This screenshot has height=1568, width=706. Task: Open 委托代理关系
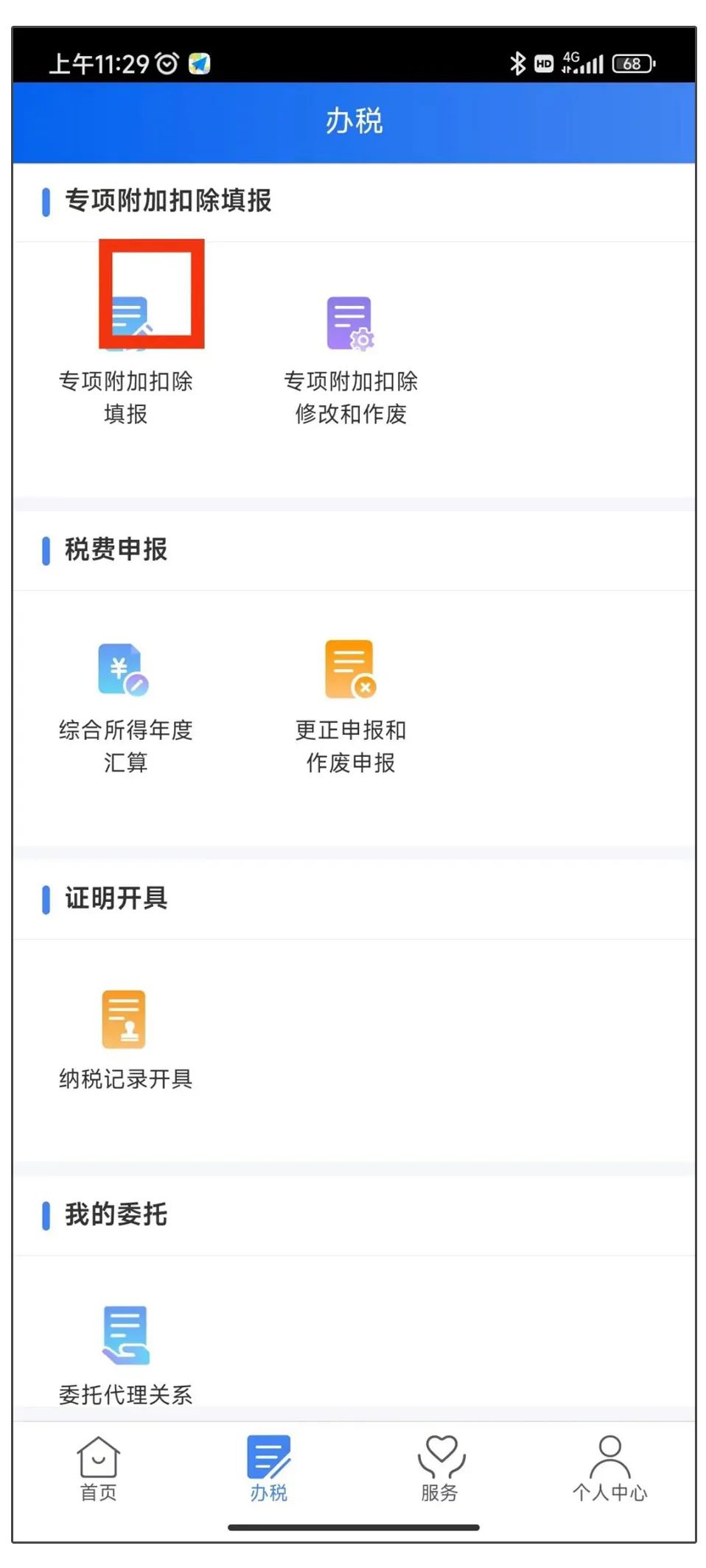[126, 1356]
